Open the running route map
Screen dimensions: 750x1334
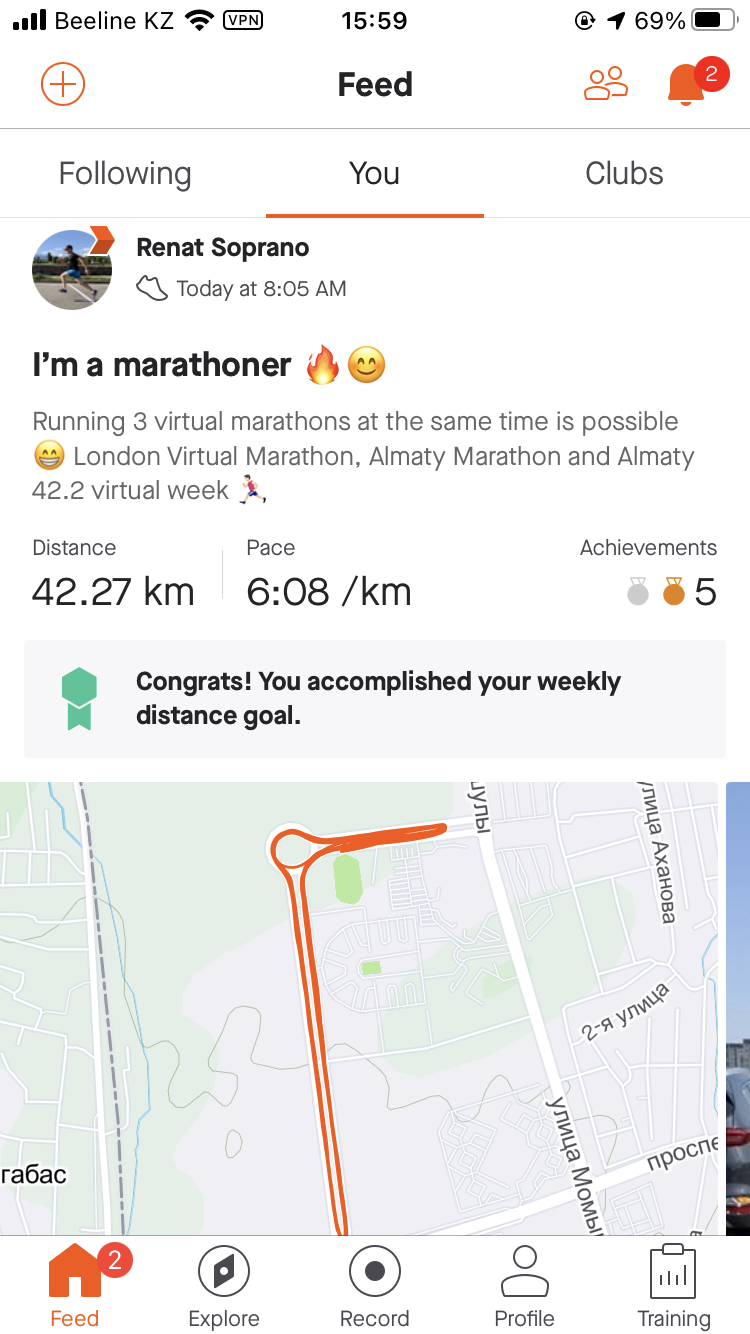click(360, 1000)
